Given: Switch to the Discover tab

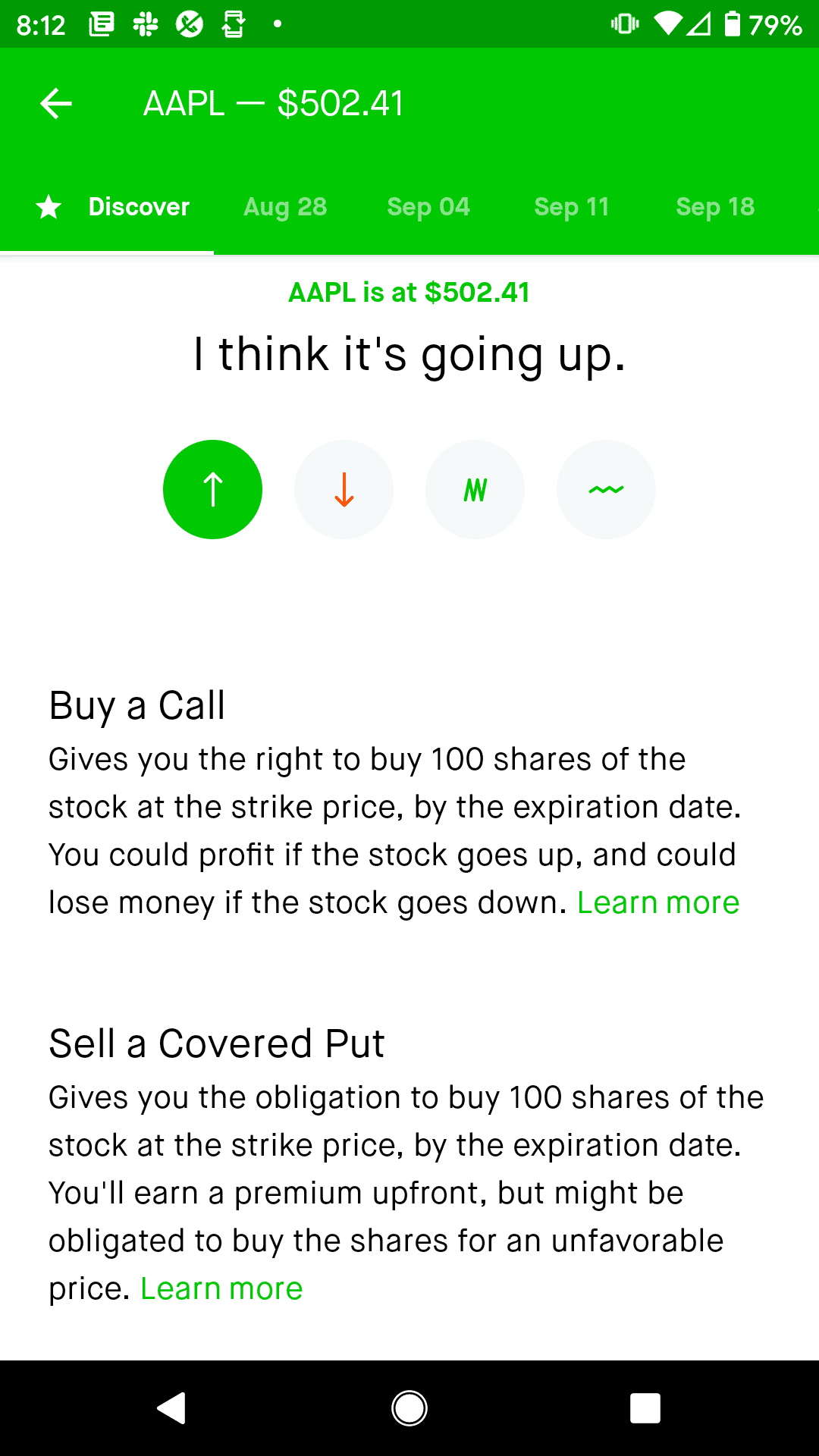Looking at the screenshot, I should [x=114, y=206].
